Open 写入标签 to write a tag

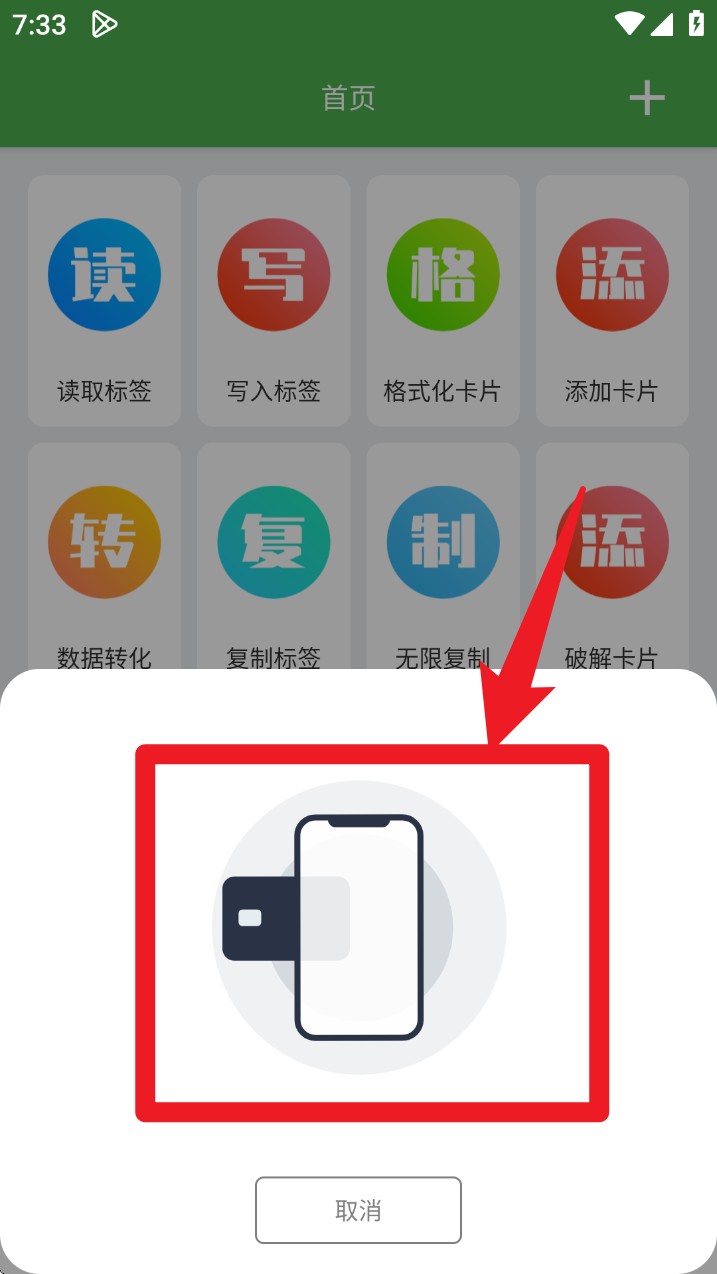pos(273,300)
